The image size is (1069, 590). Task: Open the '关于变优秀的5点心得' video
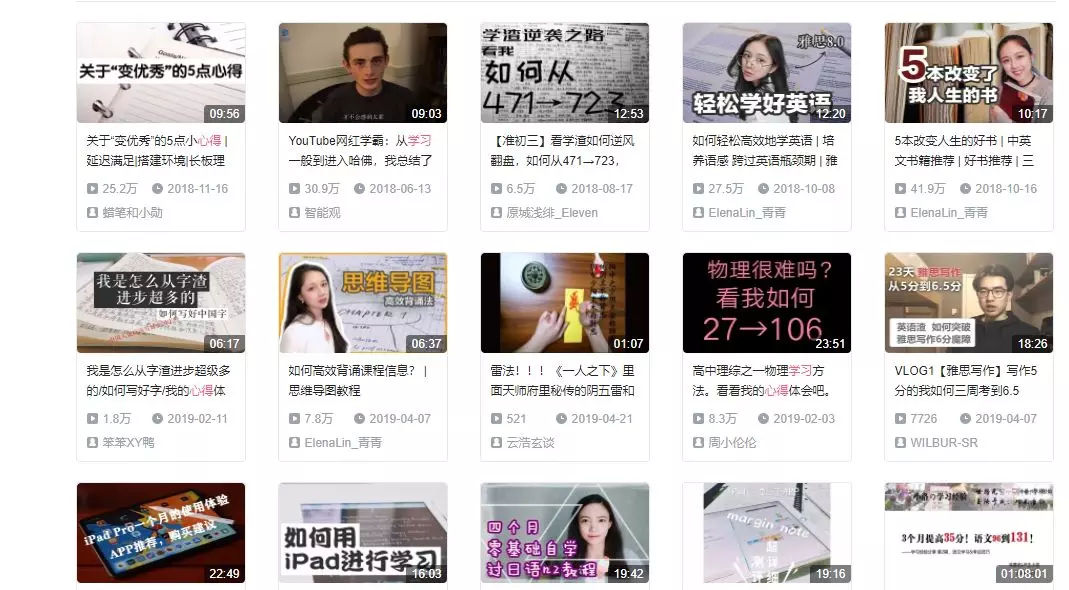[x=160, y=73]
